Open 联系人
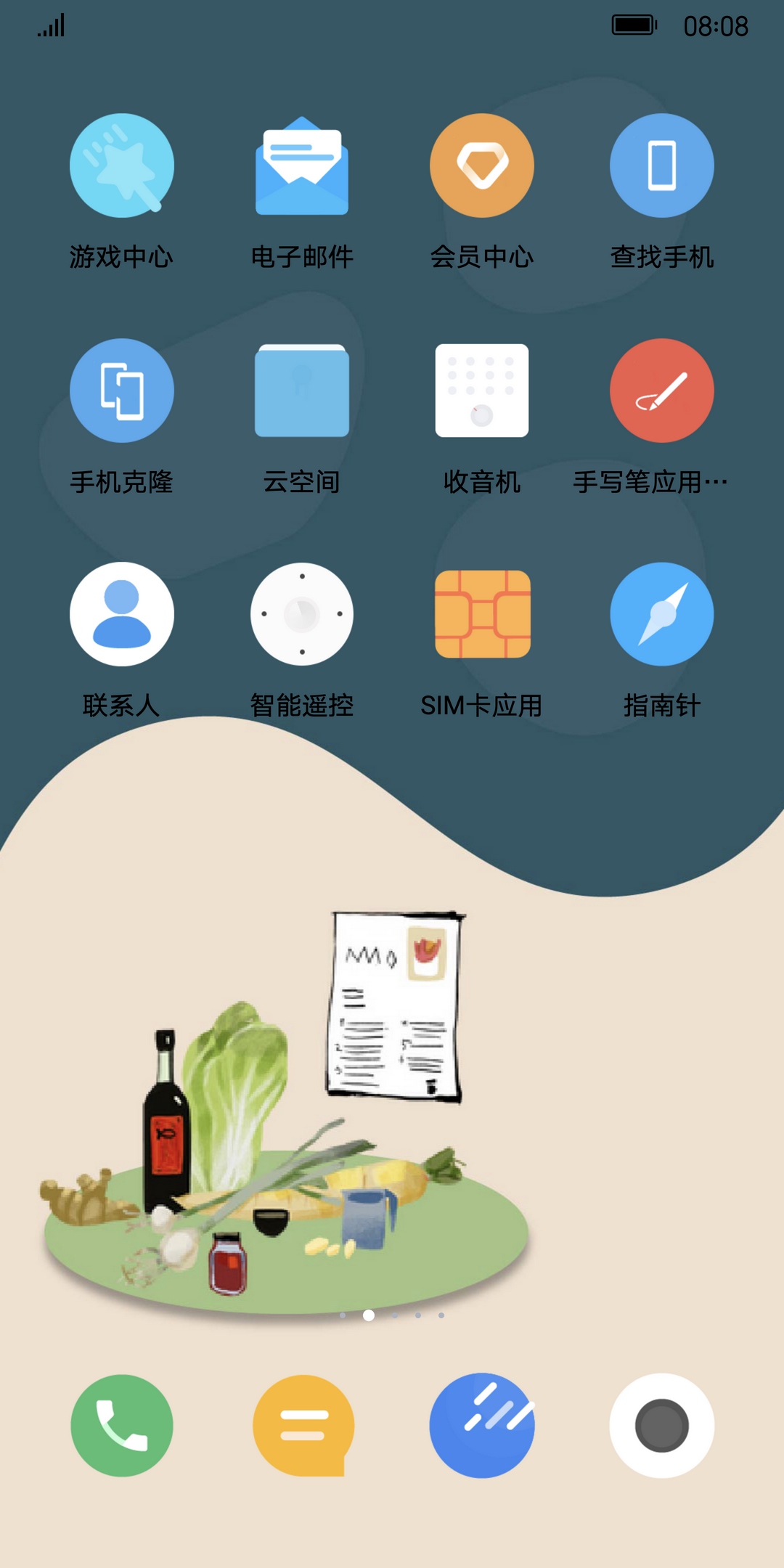 pyautogui.click(x=121, y=614)
